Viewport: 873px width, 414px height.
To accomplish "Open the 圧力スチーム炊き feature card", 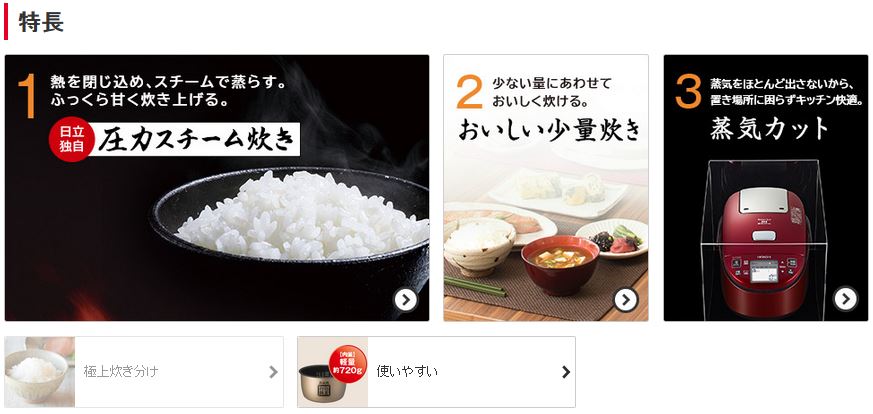I will coord(217,188).
